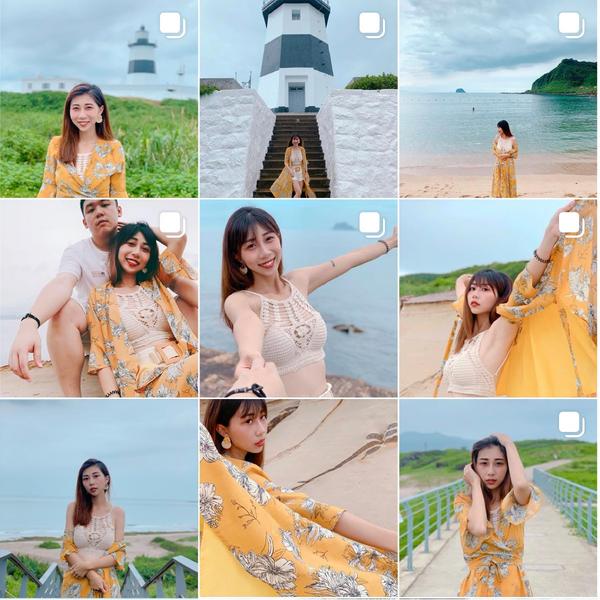View the post on the walkway with green railings
The width and height of the screenshot is (600, 600).
(x=498, y=498)
